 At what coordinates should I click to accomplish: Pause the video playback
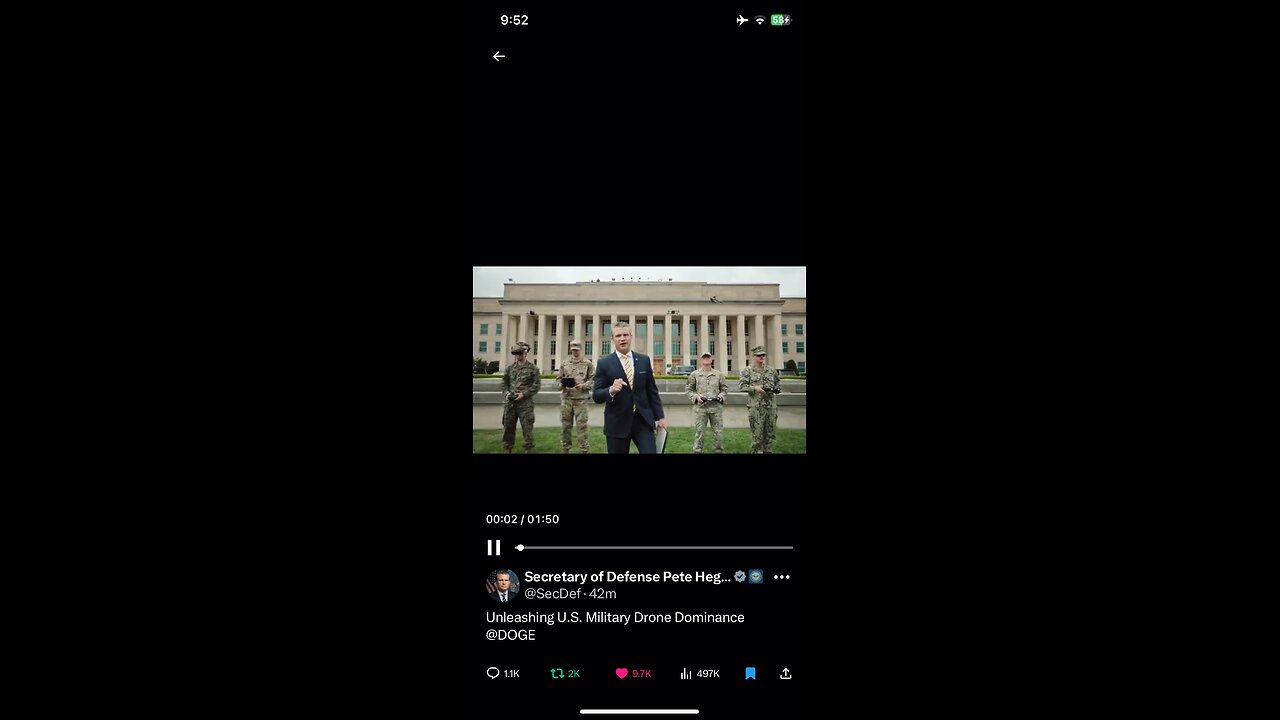pos(494,548)
